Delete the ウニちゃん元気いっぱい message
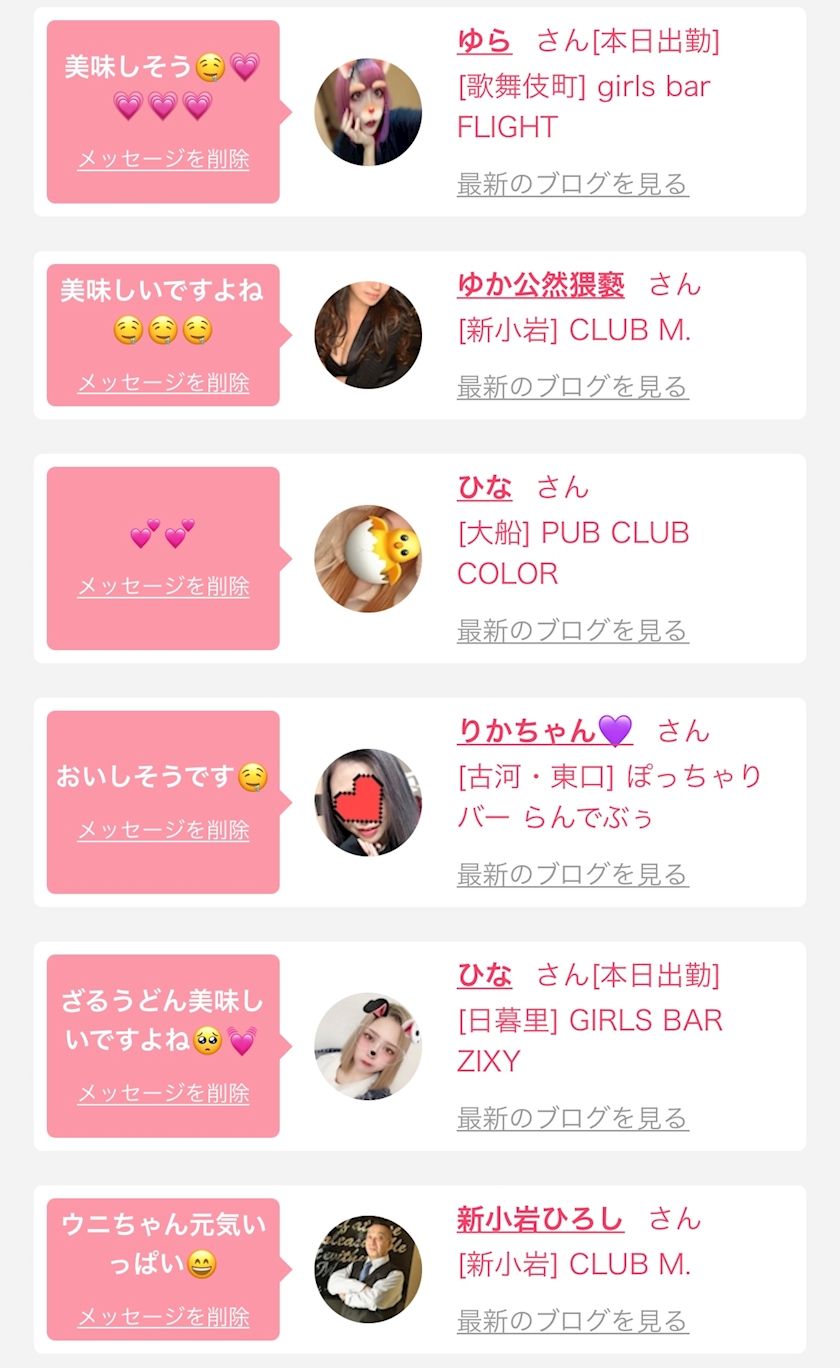Viewport: 840px width, 1368px height. click(163, 1317)
